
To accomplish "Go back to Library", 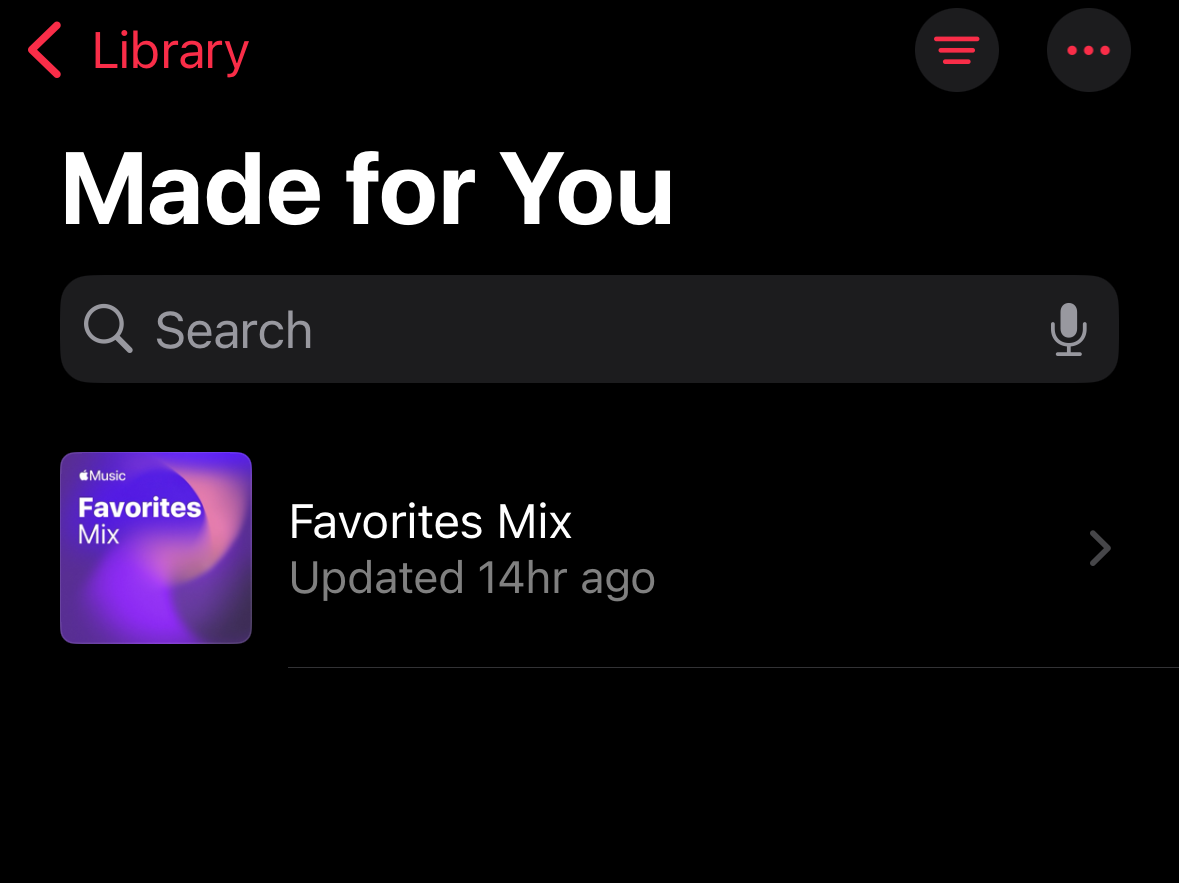I will point(138,51).
